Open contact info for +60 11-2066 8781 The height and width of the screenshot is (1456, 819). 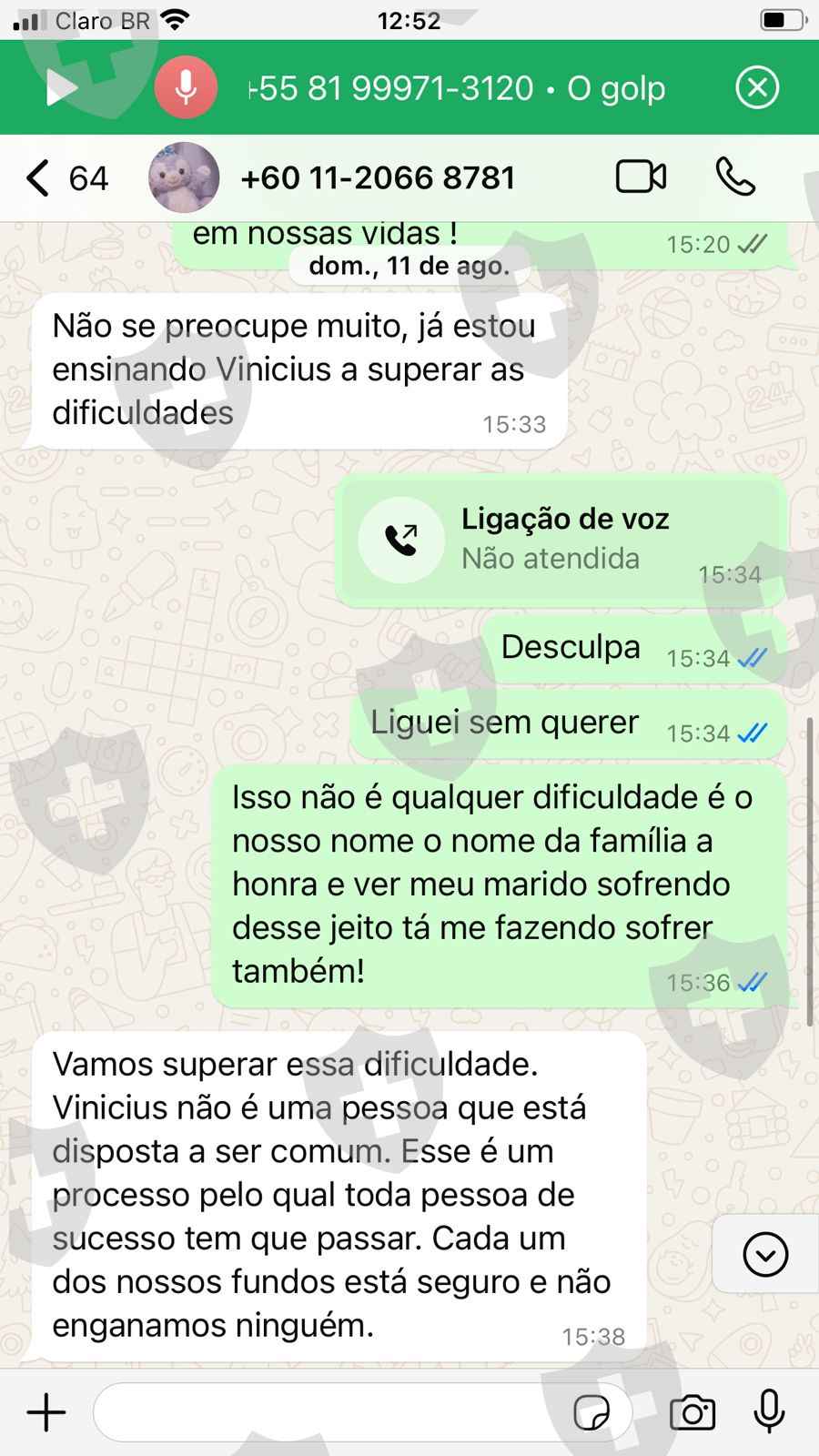378,177
